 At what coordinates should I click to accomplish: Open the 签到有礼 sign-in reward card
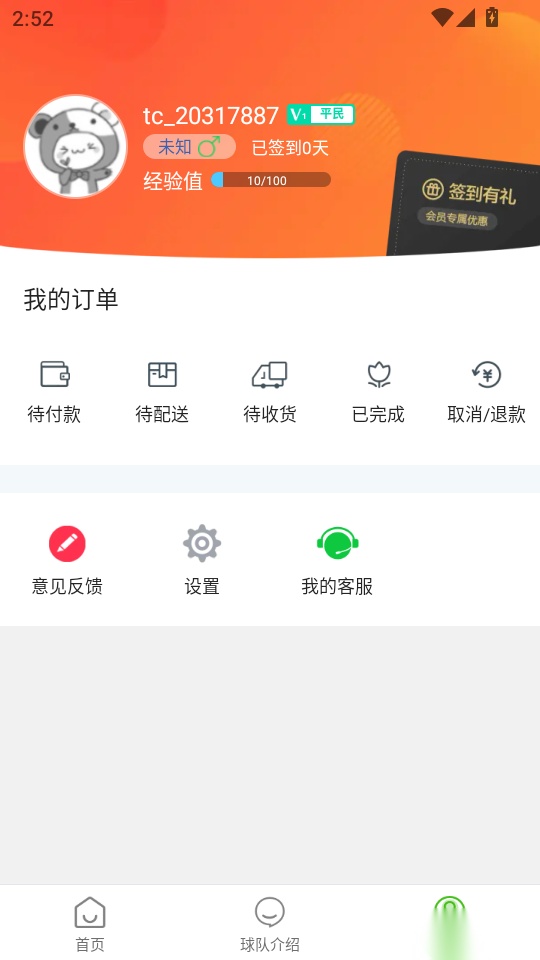(465, 204)
